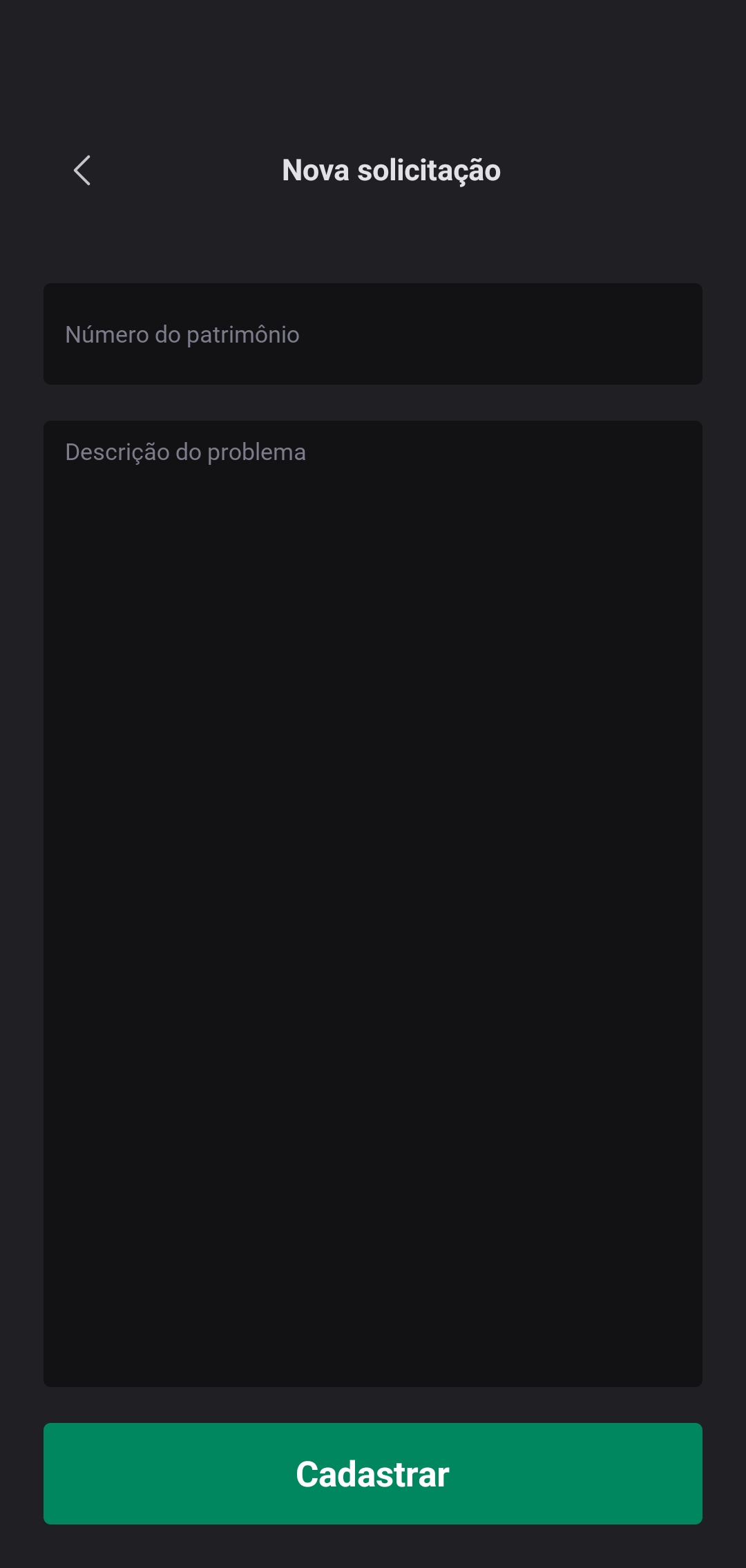Submit with the Cadastrar button

click(373, 1474)
